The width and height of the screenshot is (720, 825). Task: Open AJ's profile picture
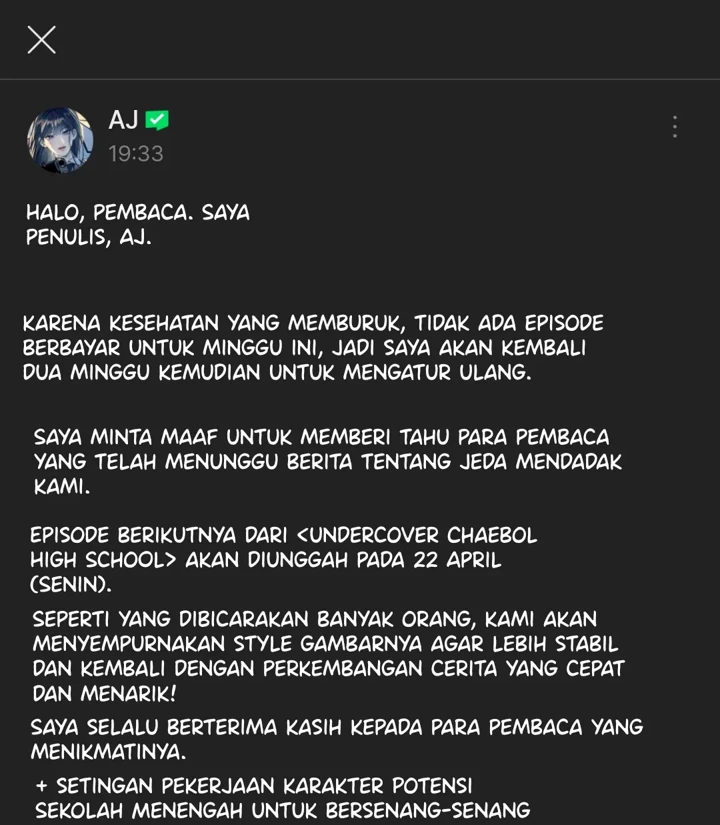(60, 139)
